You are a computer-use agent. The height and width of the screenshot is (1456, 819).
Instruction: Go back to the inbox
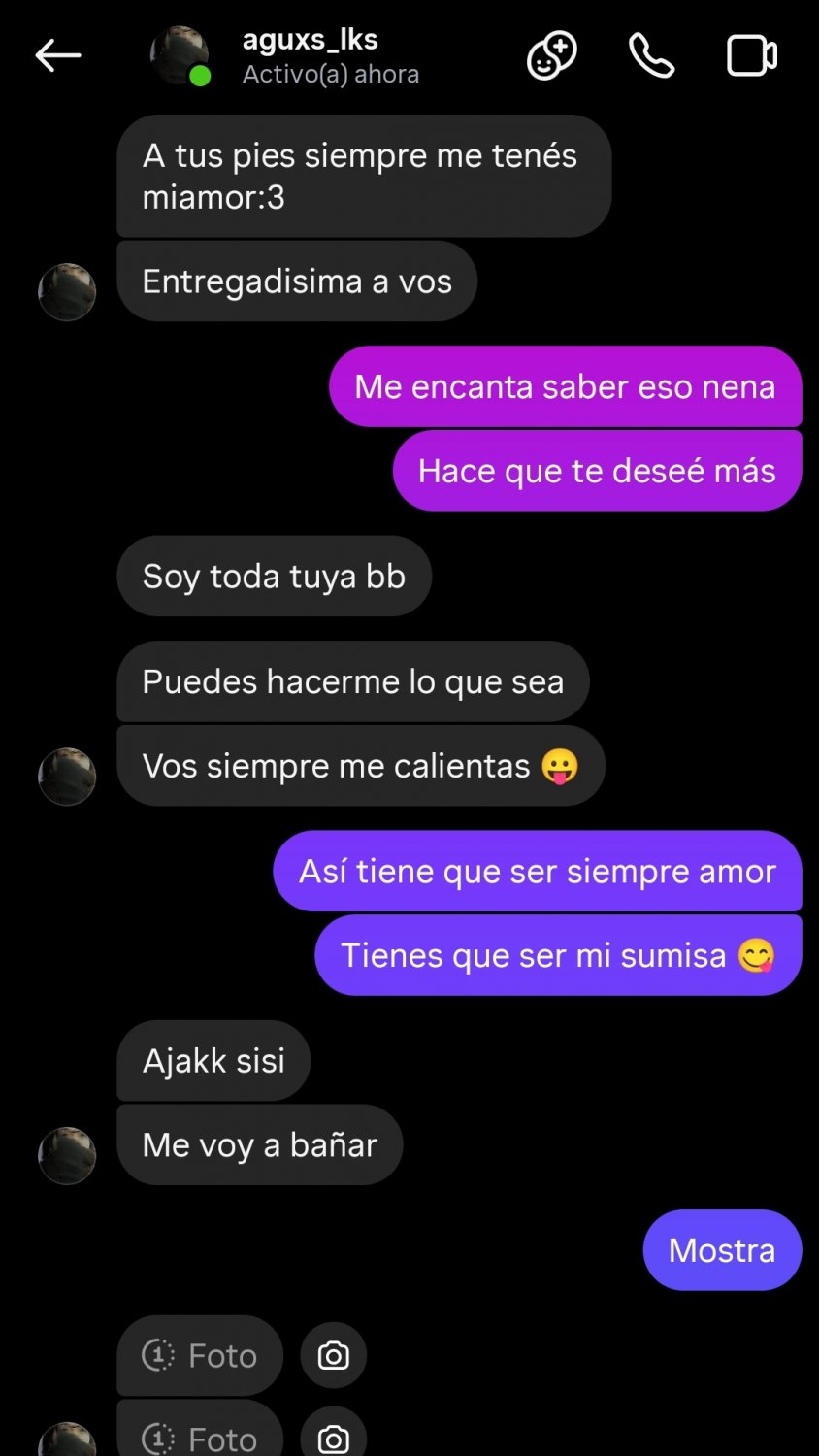[x=58, y=56]
